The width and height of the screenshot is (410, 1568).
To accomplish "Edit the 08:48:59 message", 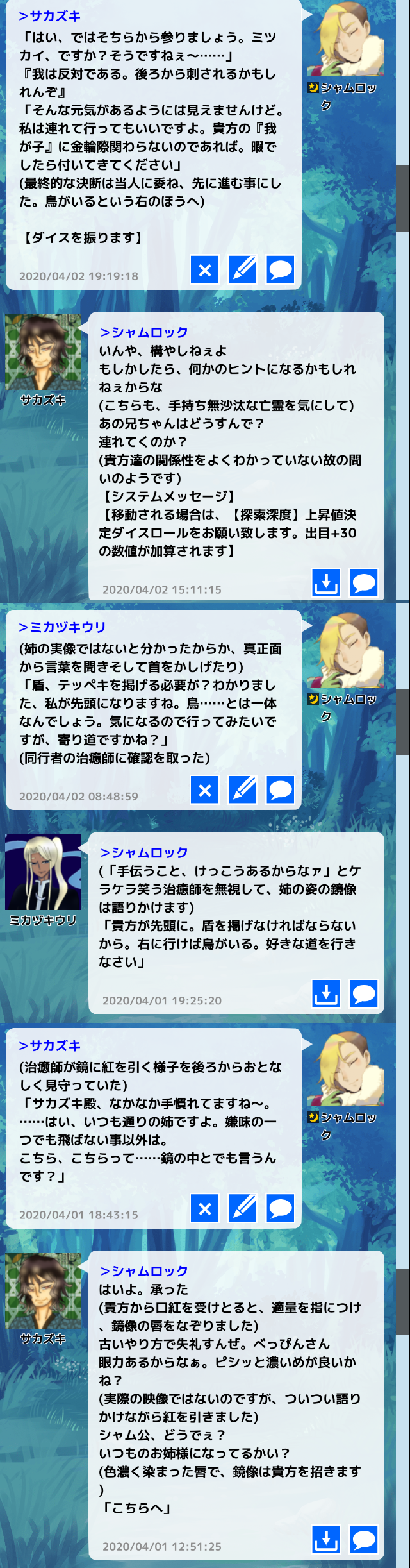I will click(243, 789).
